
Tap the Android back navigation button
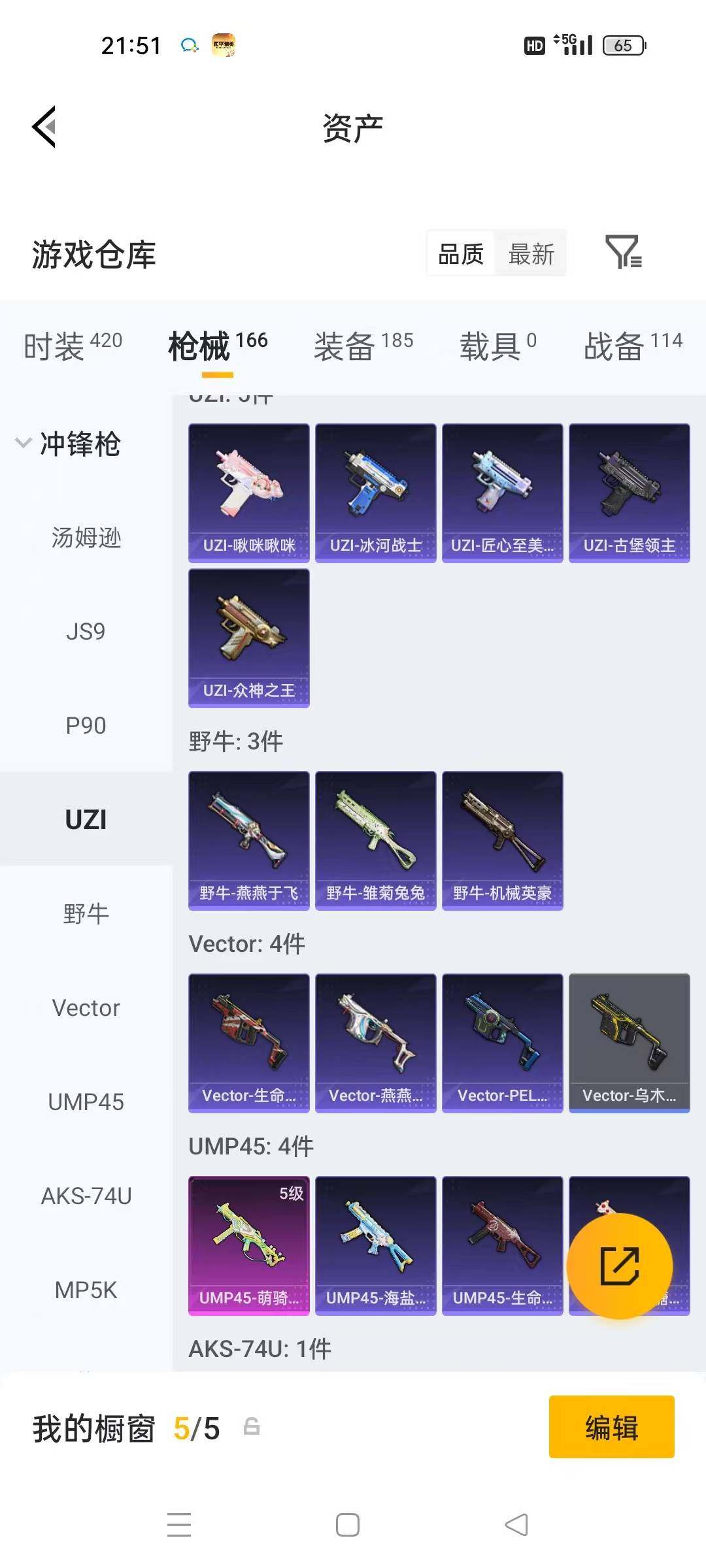[514, 1524]
